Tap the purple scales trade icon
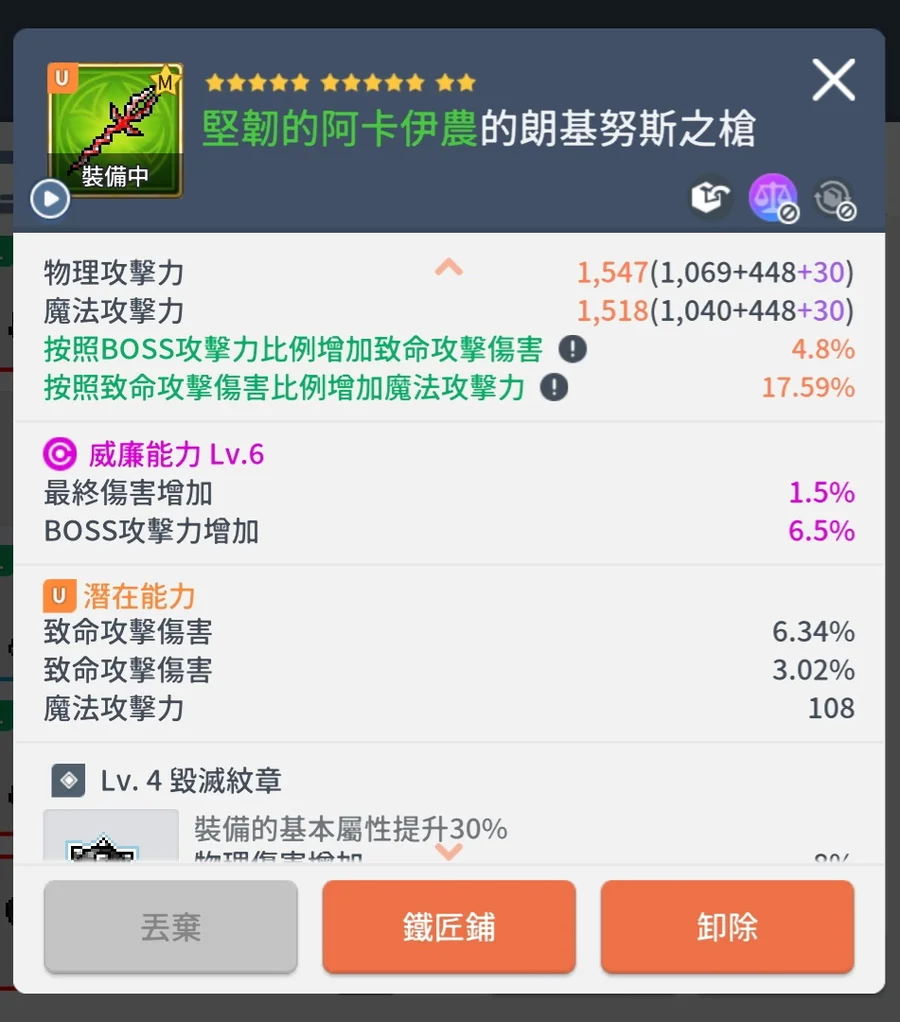Image resolution: width=900 pixels, height=1022 pixels. pyautogui.click(x=773, y=198)
